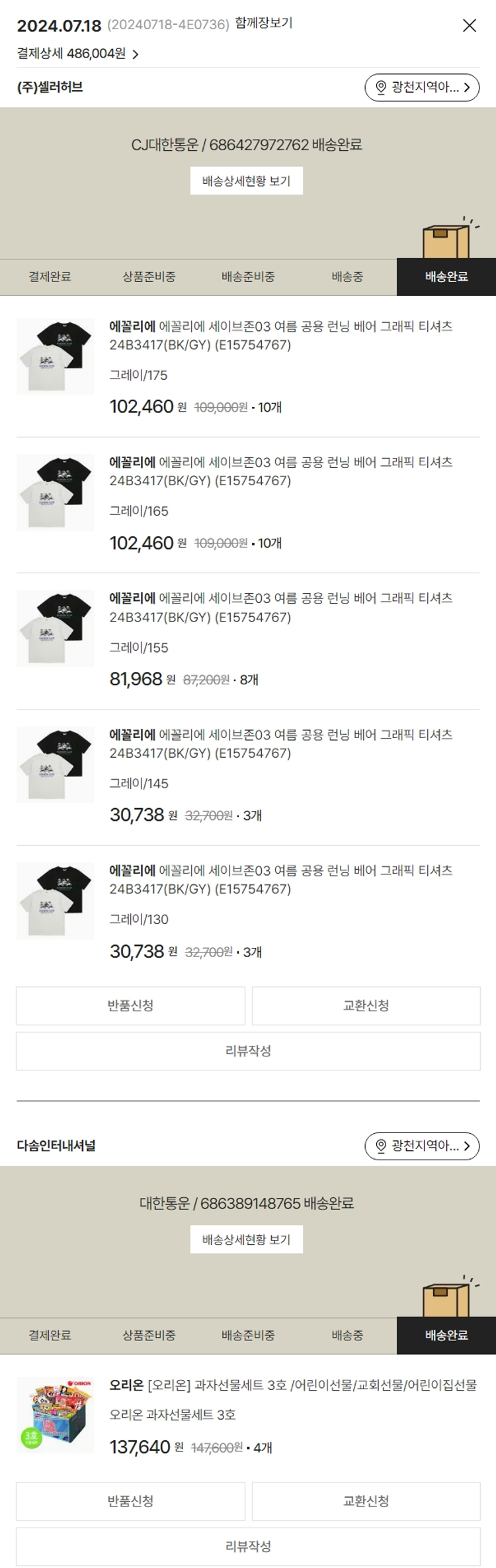The height and width of the screenshot is (1568, 496).
Task: View 배송상세현황 for CJ대한통운 shipment
Action: point(246,181)
